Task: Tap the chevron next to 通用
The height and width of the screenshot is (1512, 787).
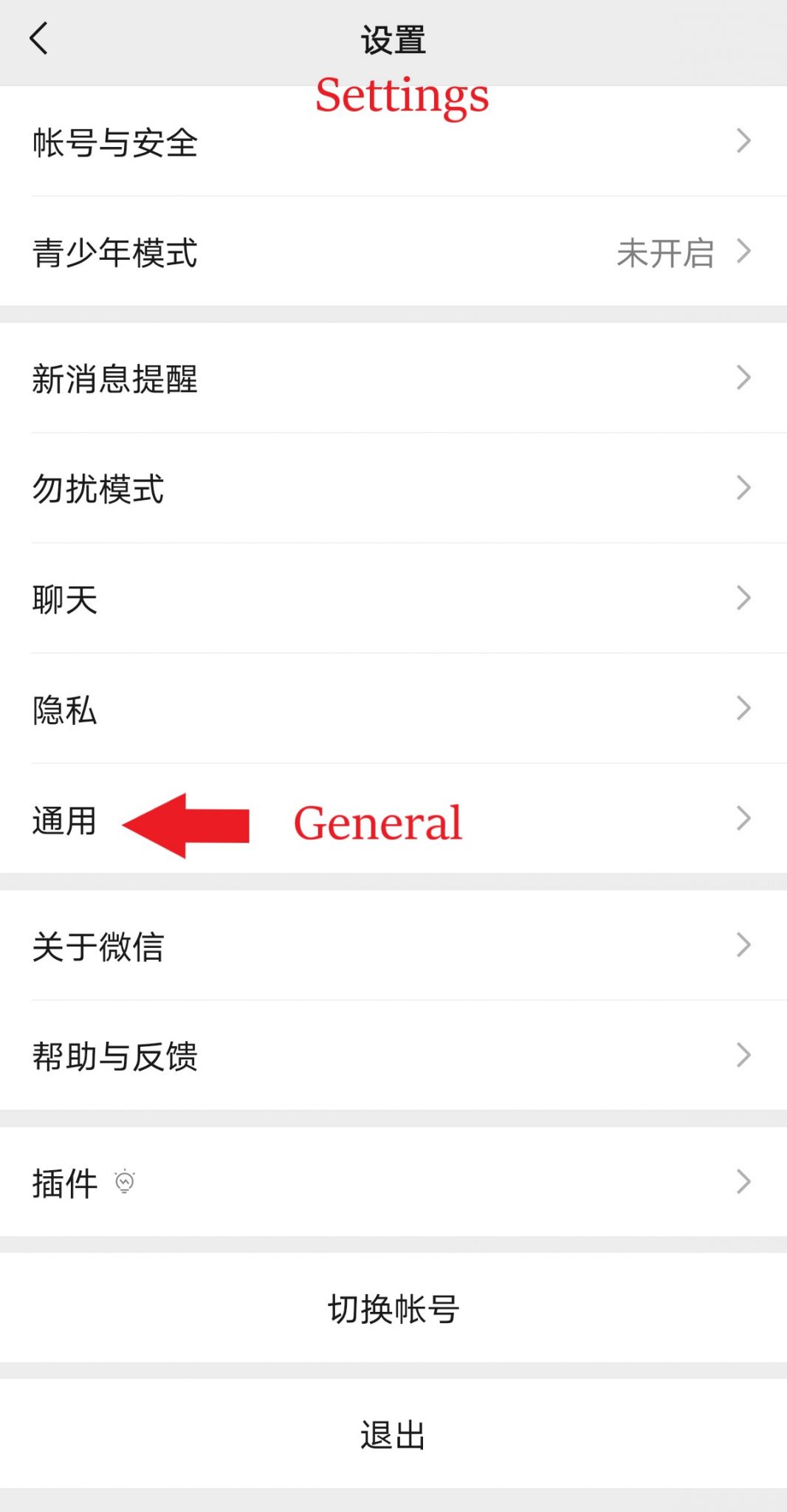Action: point(744,818)
